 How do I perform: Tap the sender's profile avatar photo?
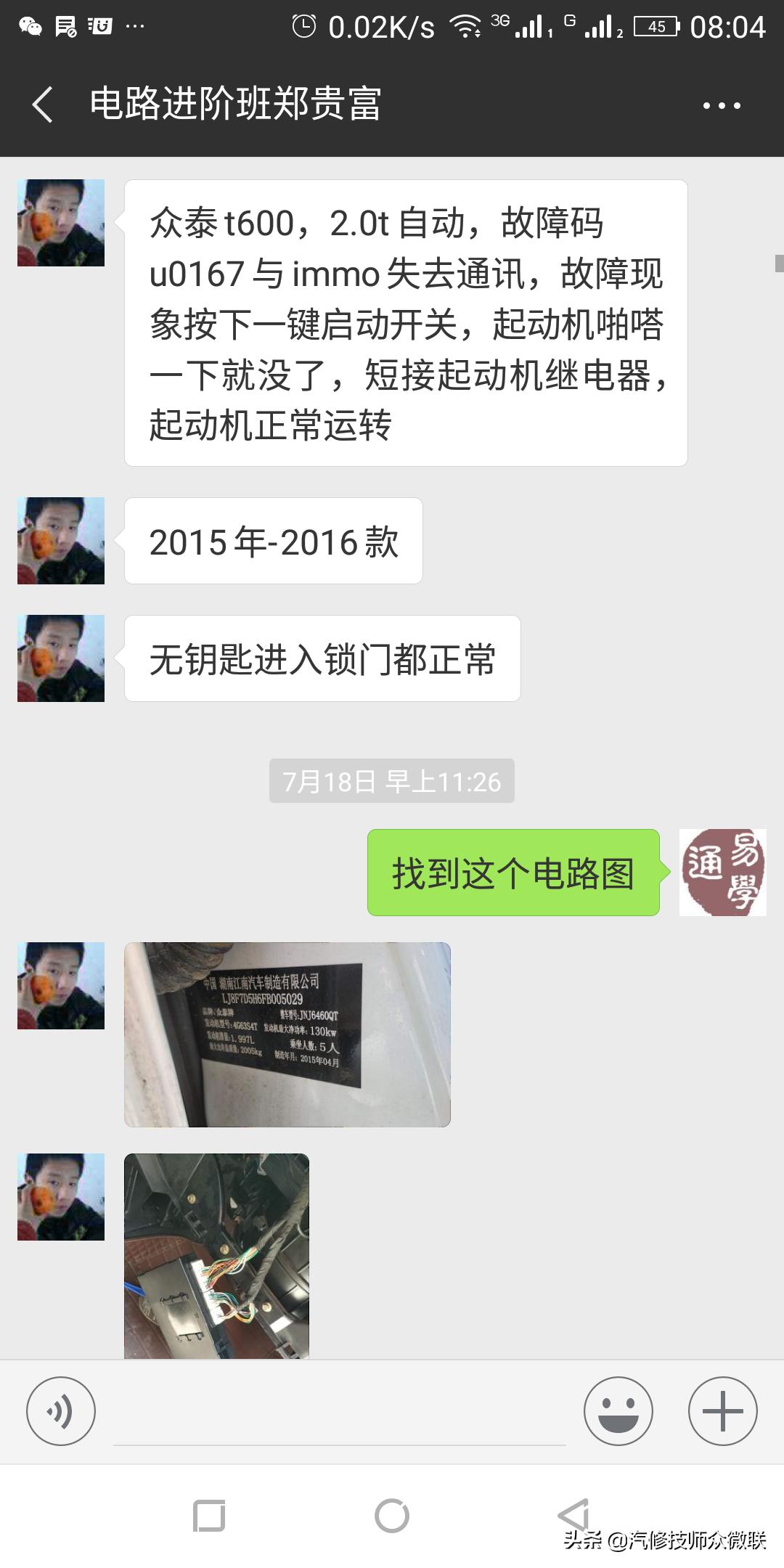(x=61, y=221)
